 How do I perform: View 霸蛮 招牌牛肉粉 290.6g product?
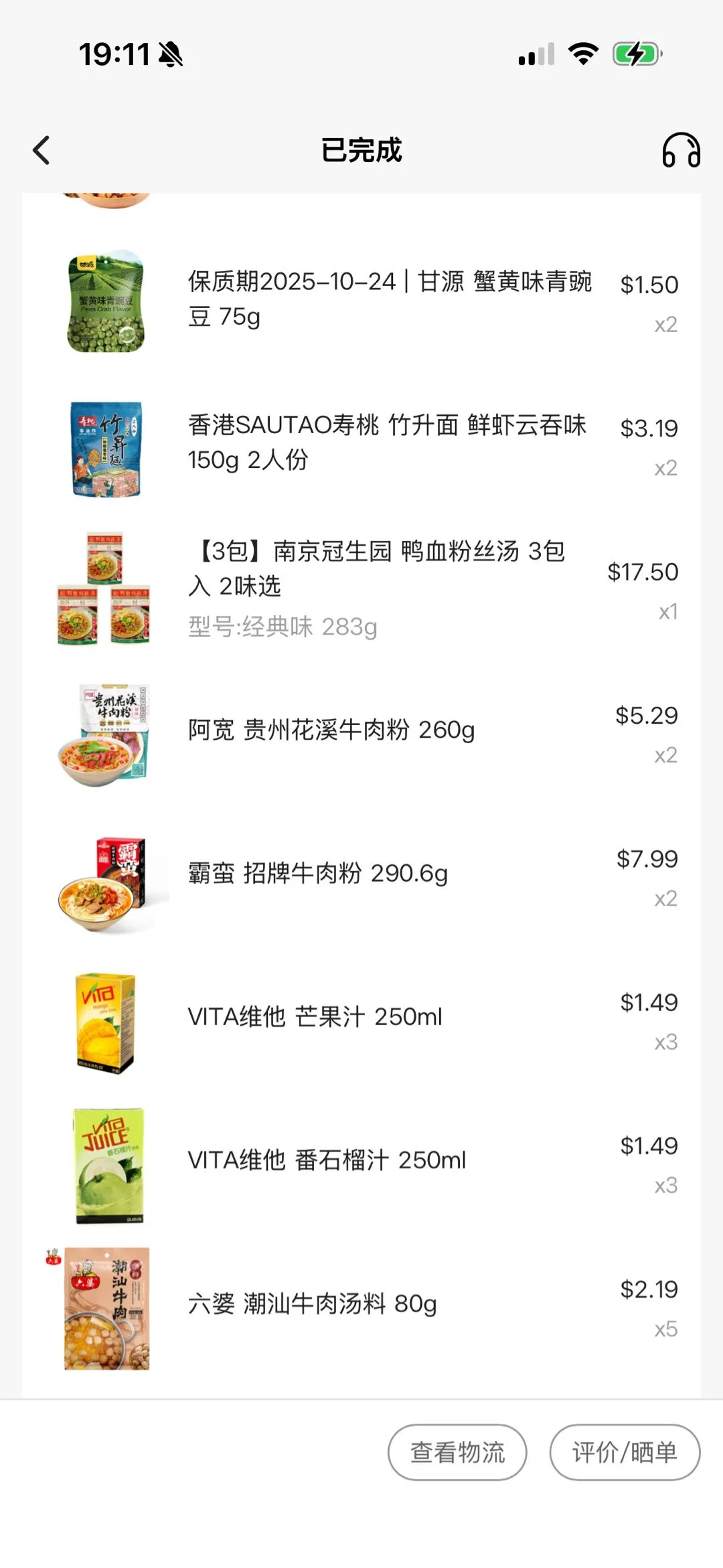318,873
